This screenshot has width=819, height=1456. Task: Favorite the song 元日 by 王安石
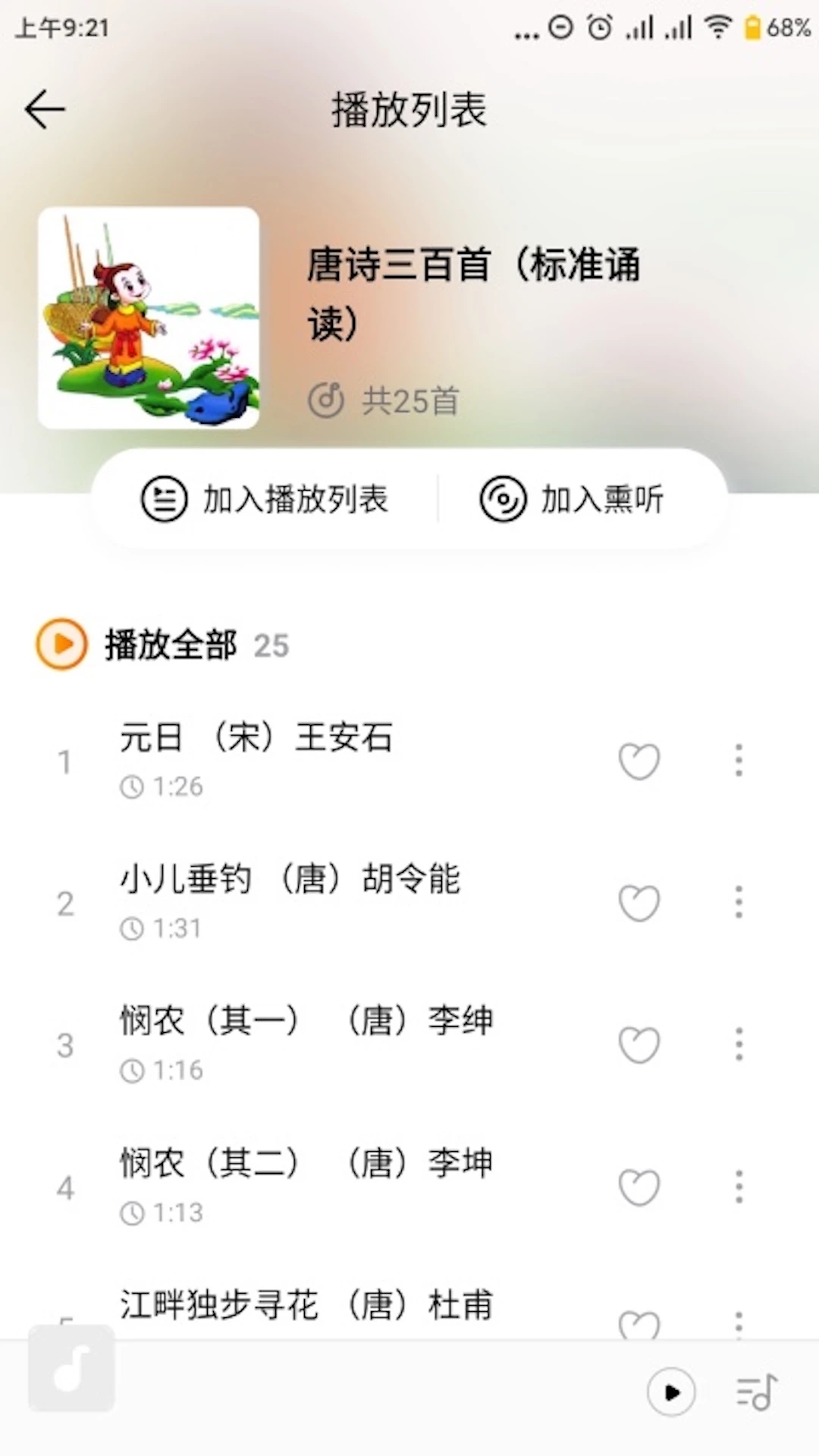(639, 761)
